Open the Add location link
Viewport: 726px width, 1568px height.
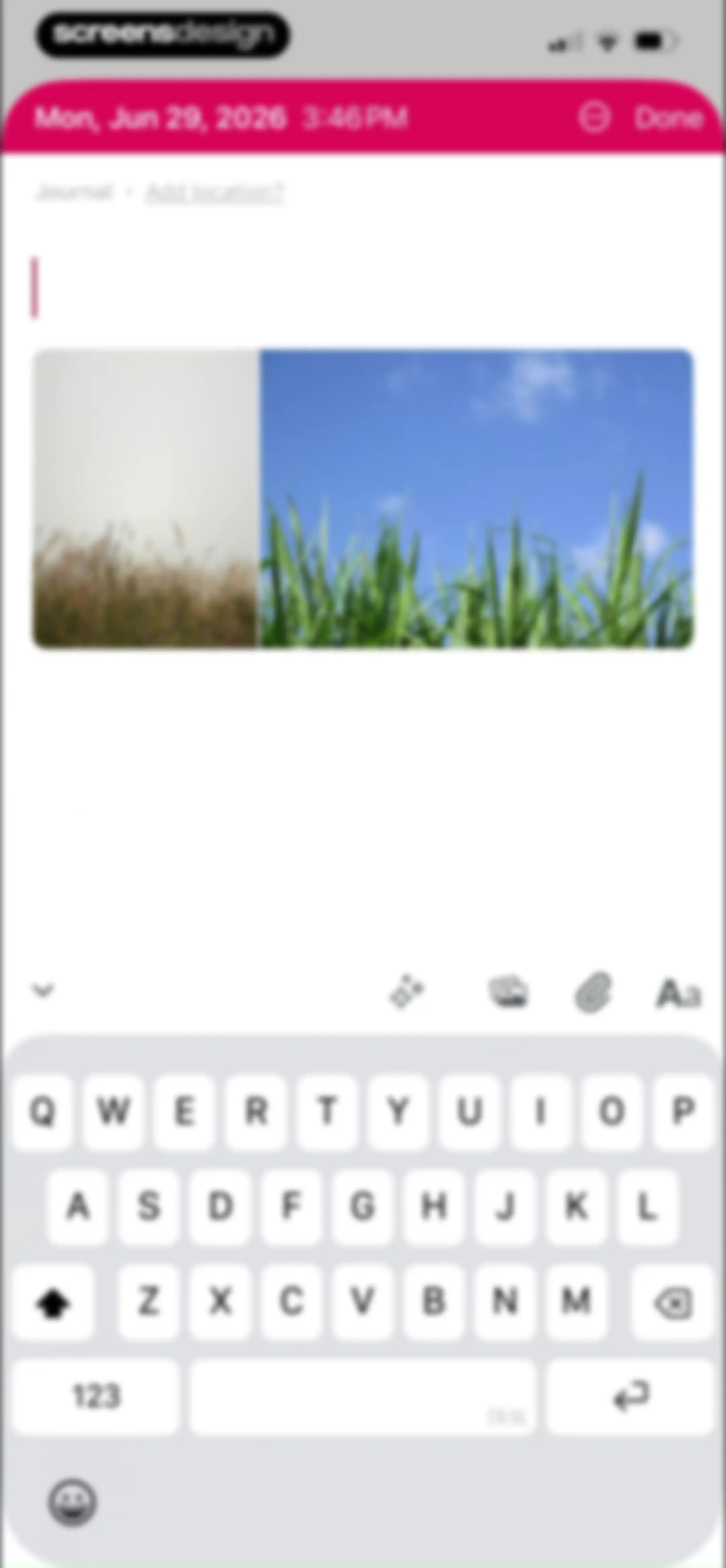tap(214, 192)
